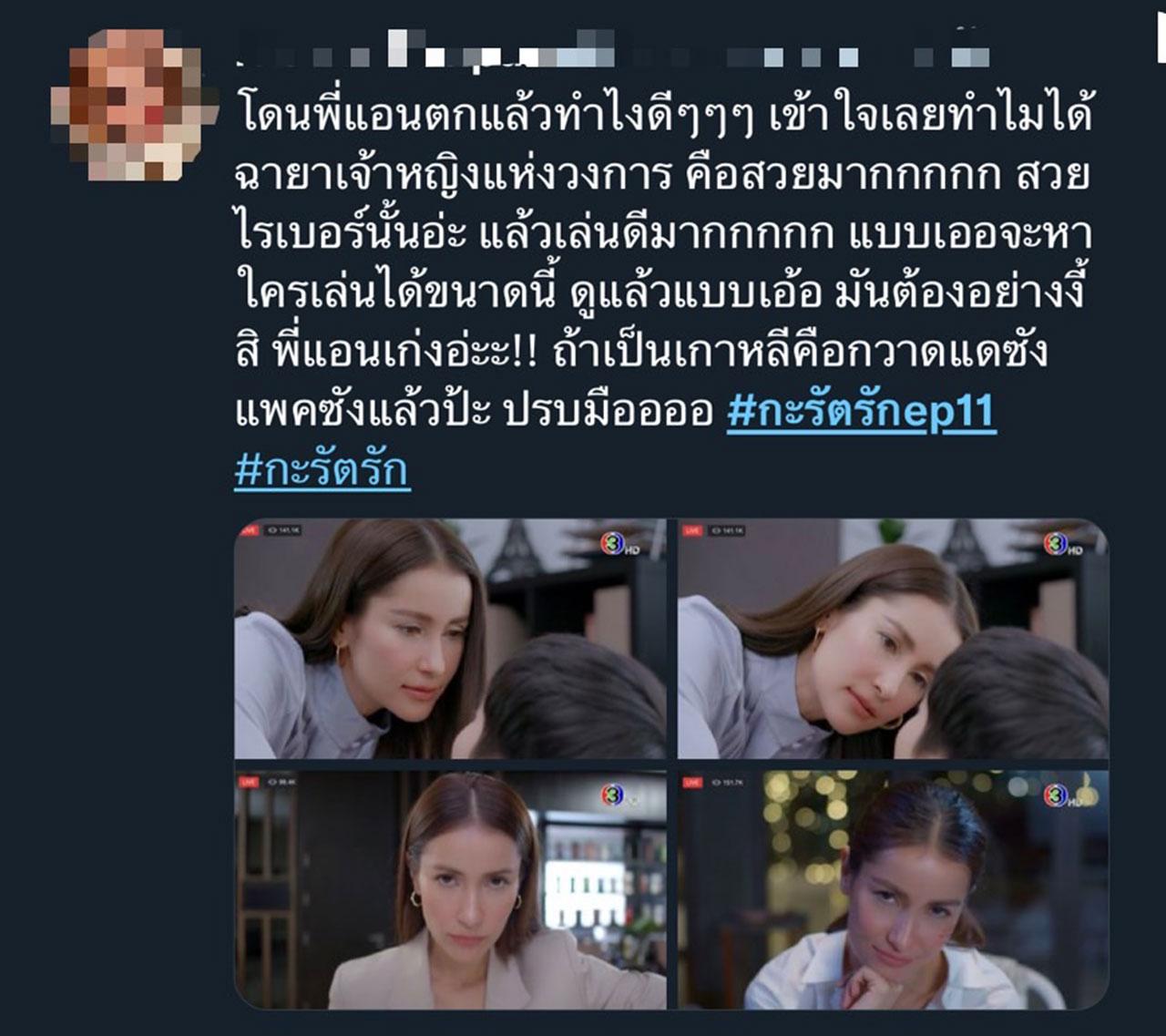Open the top-right photo in the tweet
Image resolution: width=1166 pixels, height=1036 pixels.
(x=893, y=639)
